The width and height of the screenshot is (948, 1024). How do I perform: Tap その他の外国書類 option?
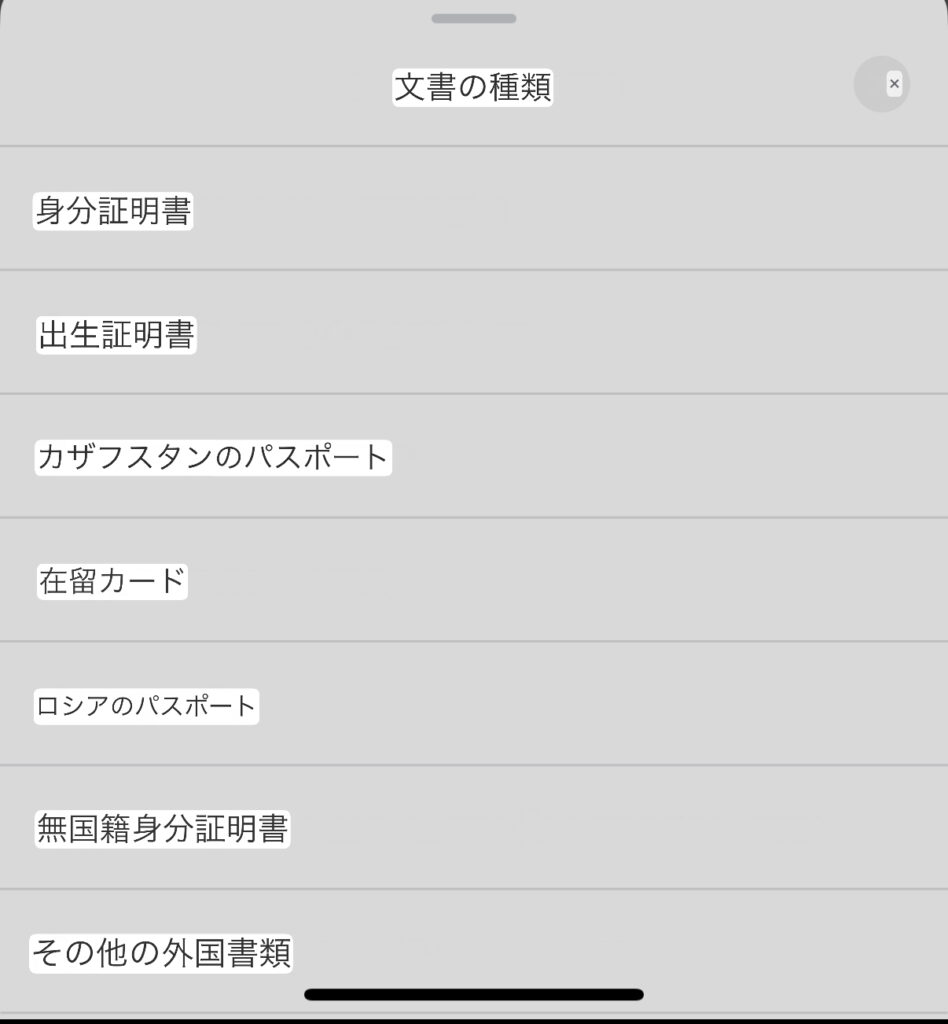162,953
